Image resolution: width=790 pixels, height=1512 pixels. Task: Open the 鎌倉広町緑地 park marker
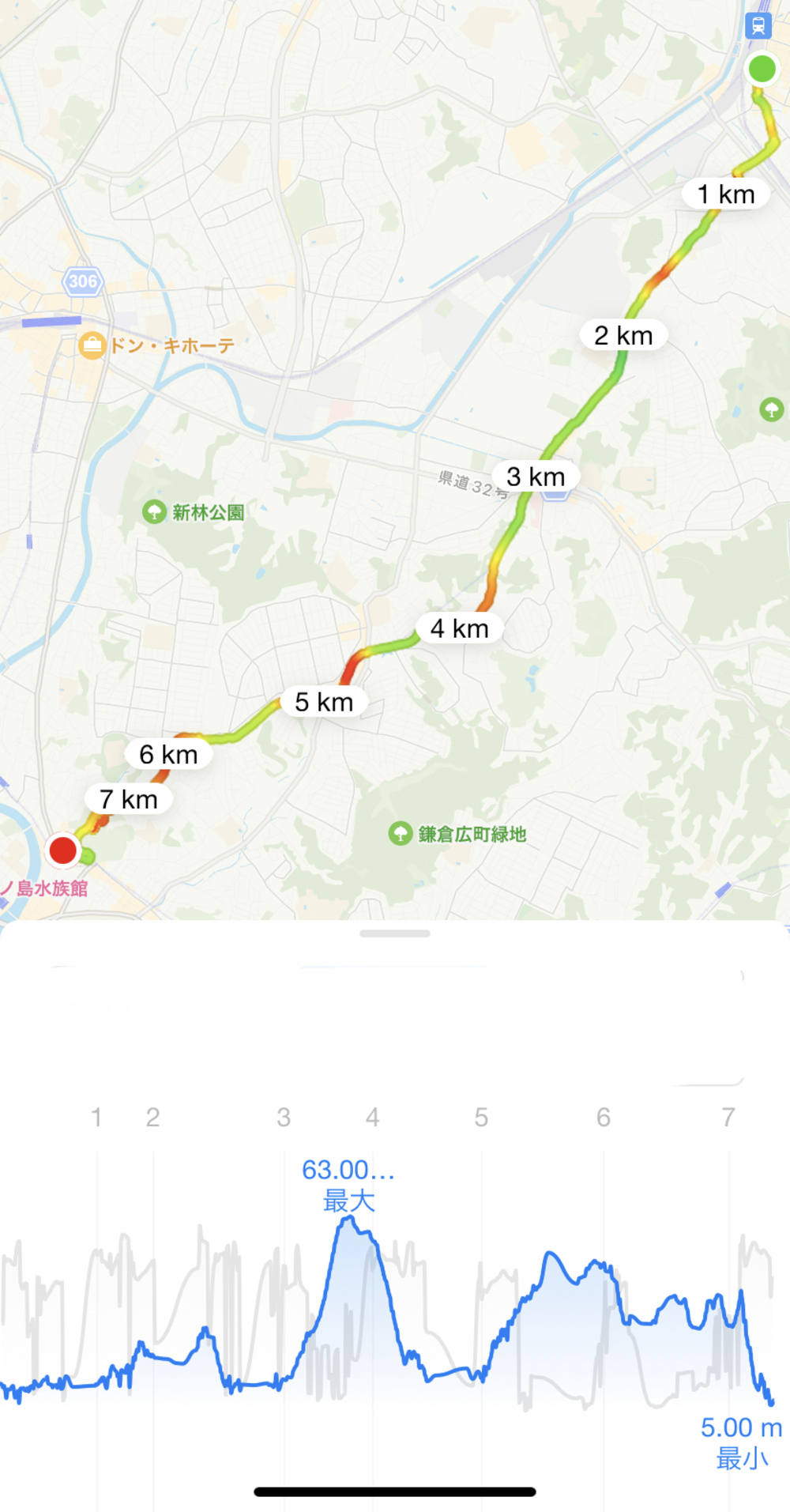(401, 833)
